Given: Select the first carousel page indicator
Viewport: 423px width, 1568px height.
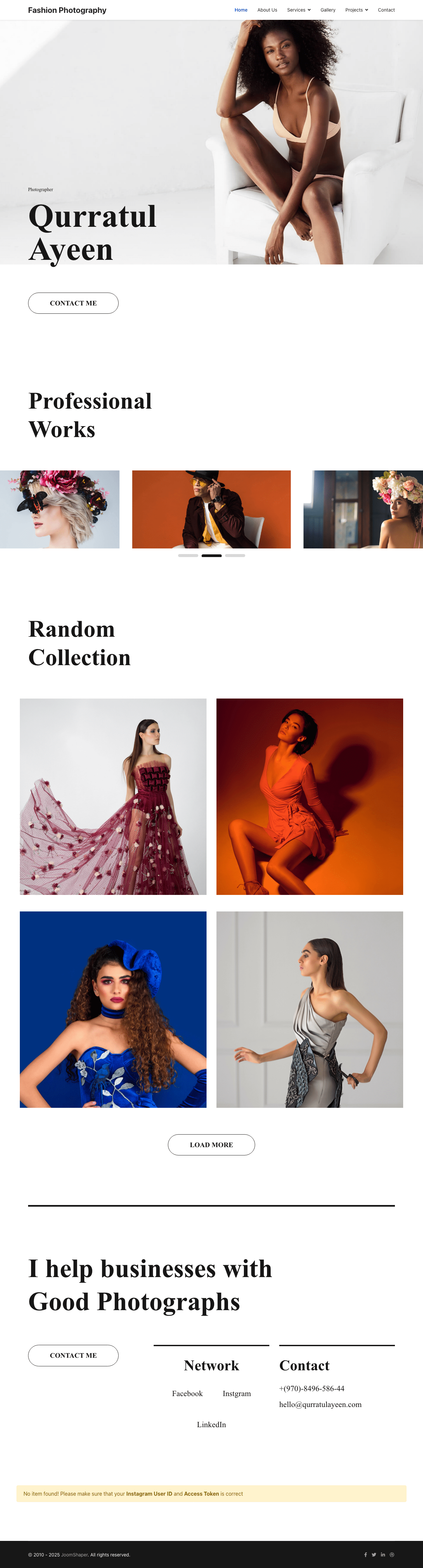Looking at the screenshot, I should (x=188, y=556).
